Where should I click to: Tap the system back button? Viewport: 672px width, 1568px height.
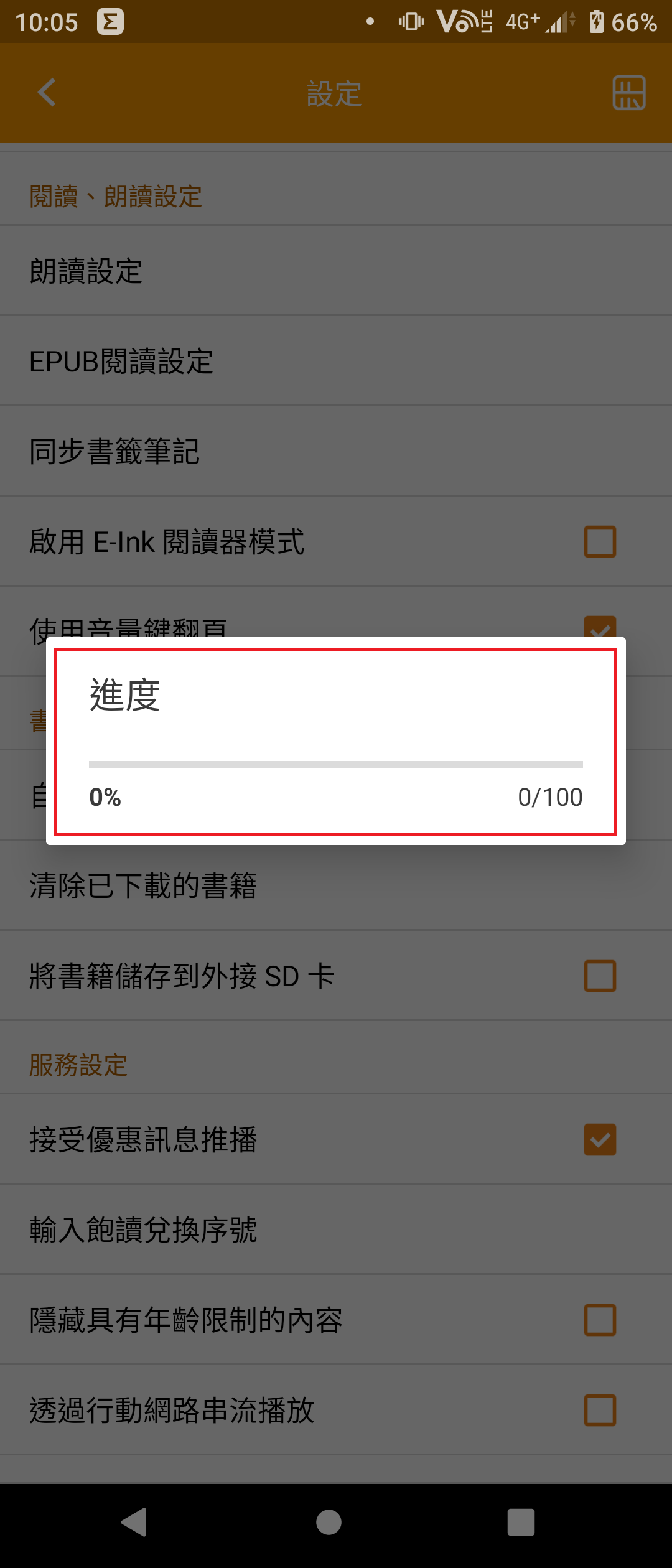tap(134, 1523)
